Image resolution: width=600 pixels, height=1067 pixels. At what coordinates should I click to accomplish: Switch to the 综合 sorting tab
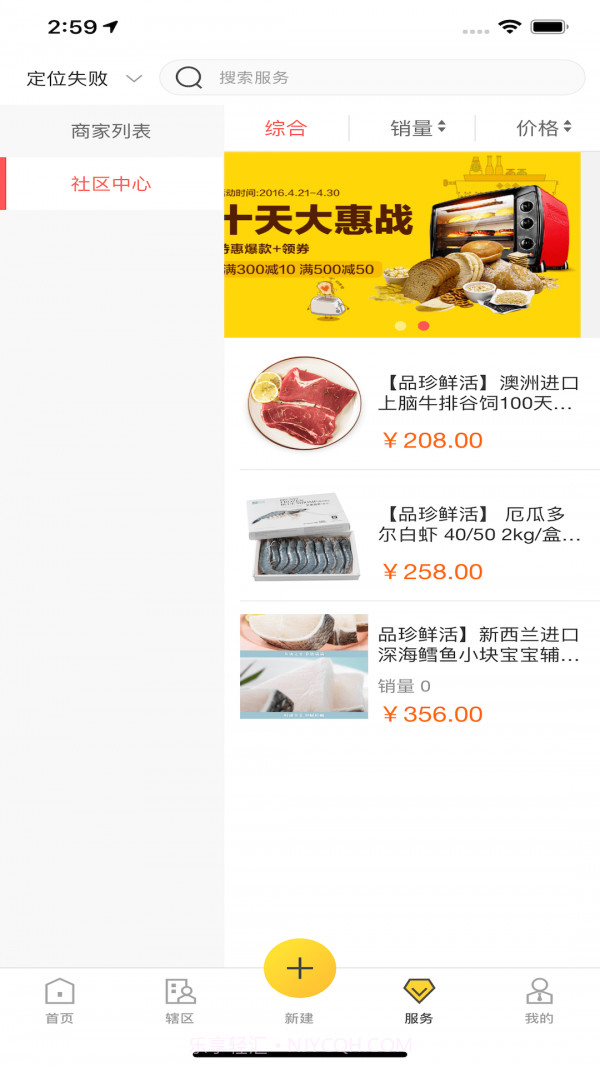click(x=286, y=128)
